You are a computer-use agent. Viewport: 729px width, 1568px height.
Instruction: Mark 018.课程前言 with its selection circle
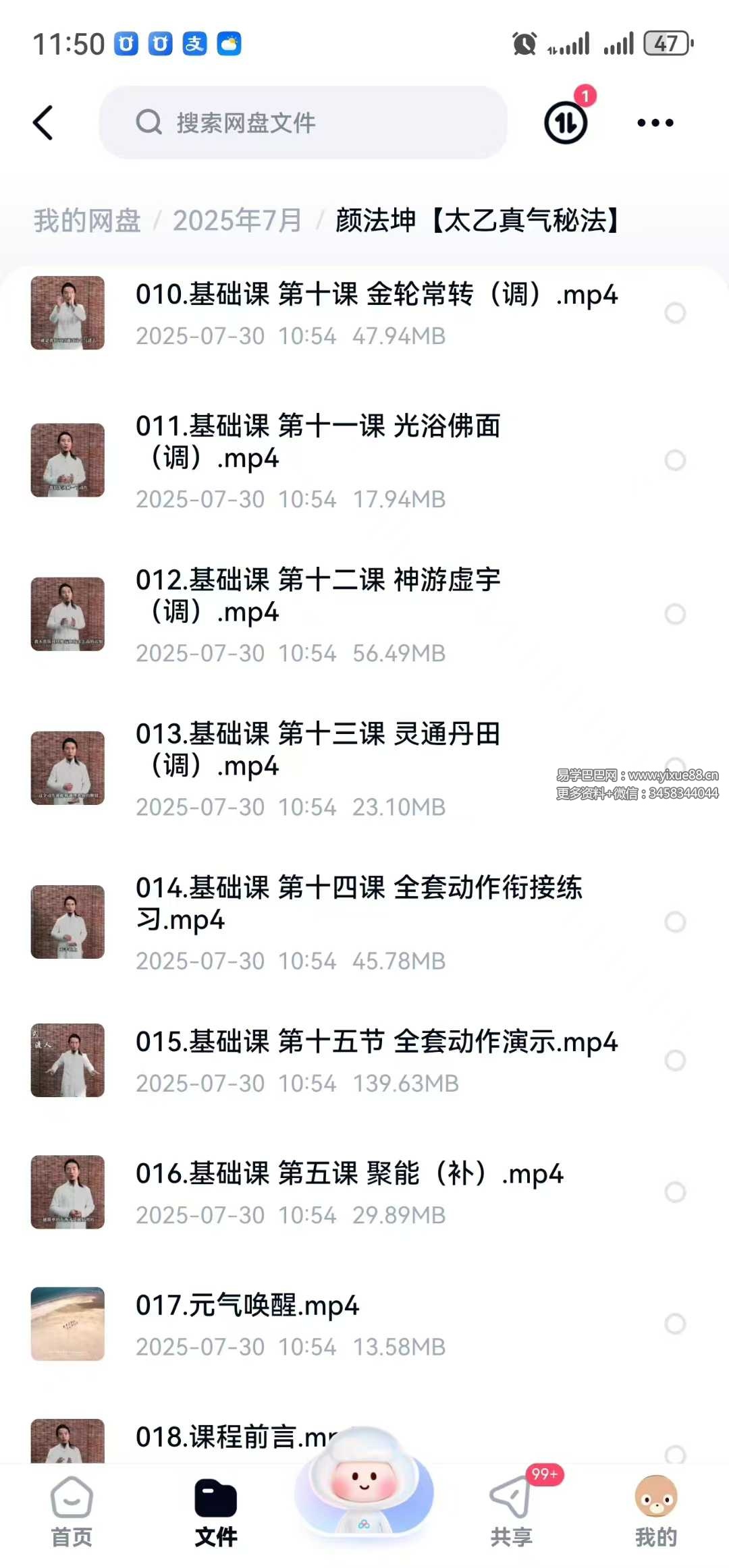point(675,1453)
